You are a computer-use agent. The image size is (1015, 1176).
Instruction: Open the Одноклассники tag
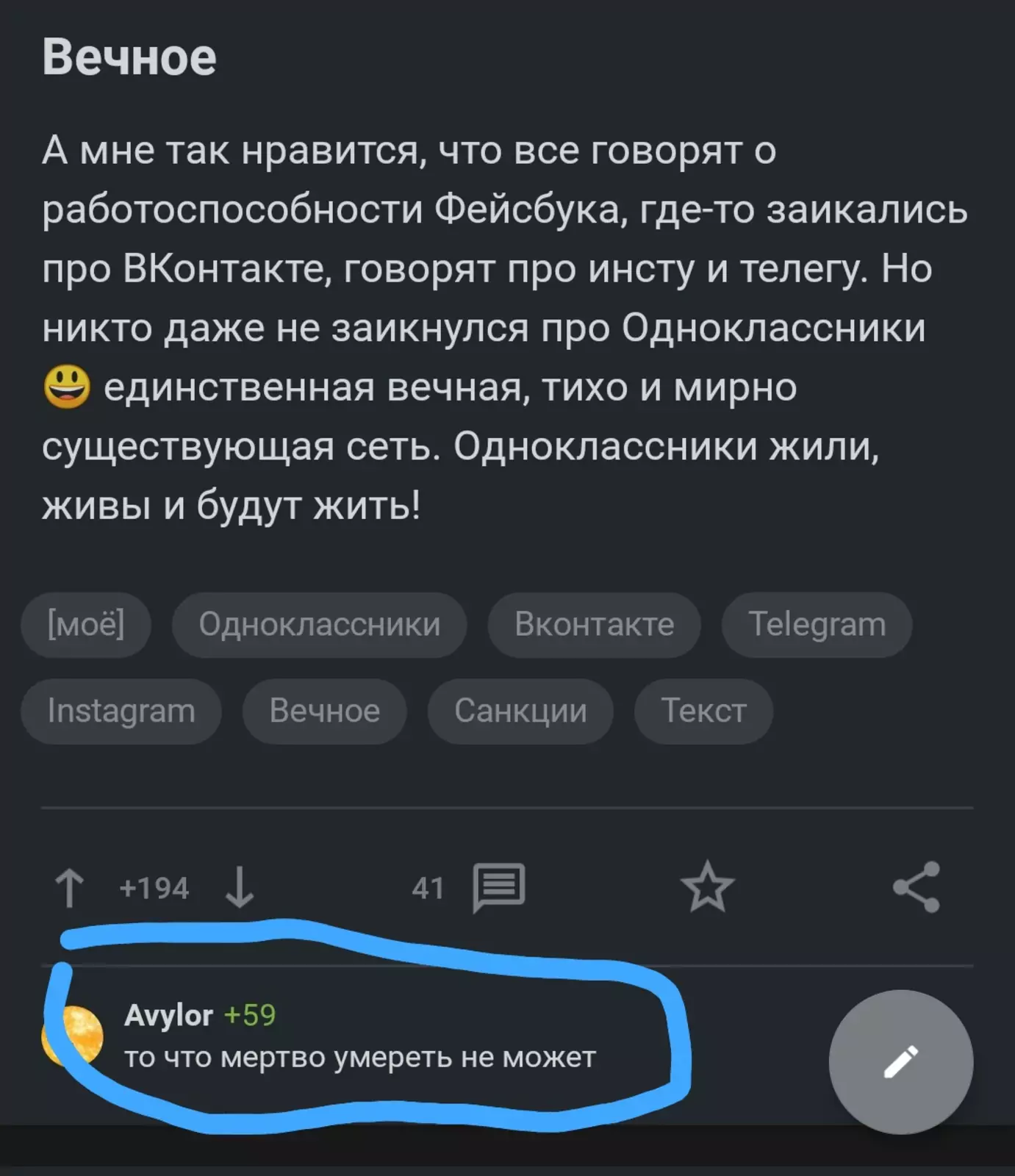(x=319, y=623)
